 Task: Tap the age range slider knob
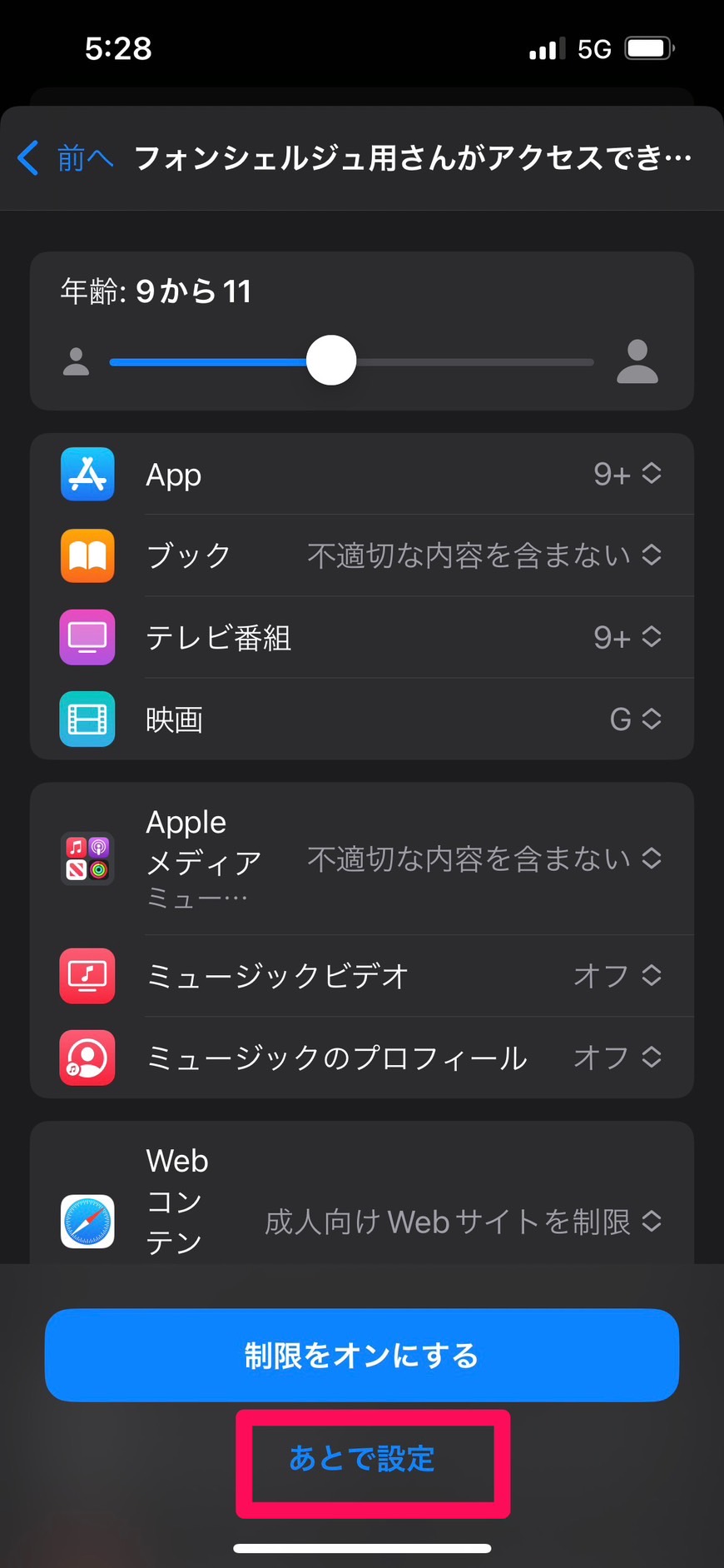[x=331, y=361]
